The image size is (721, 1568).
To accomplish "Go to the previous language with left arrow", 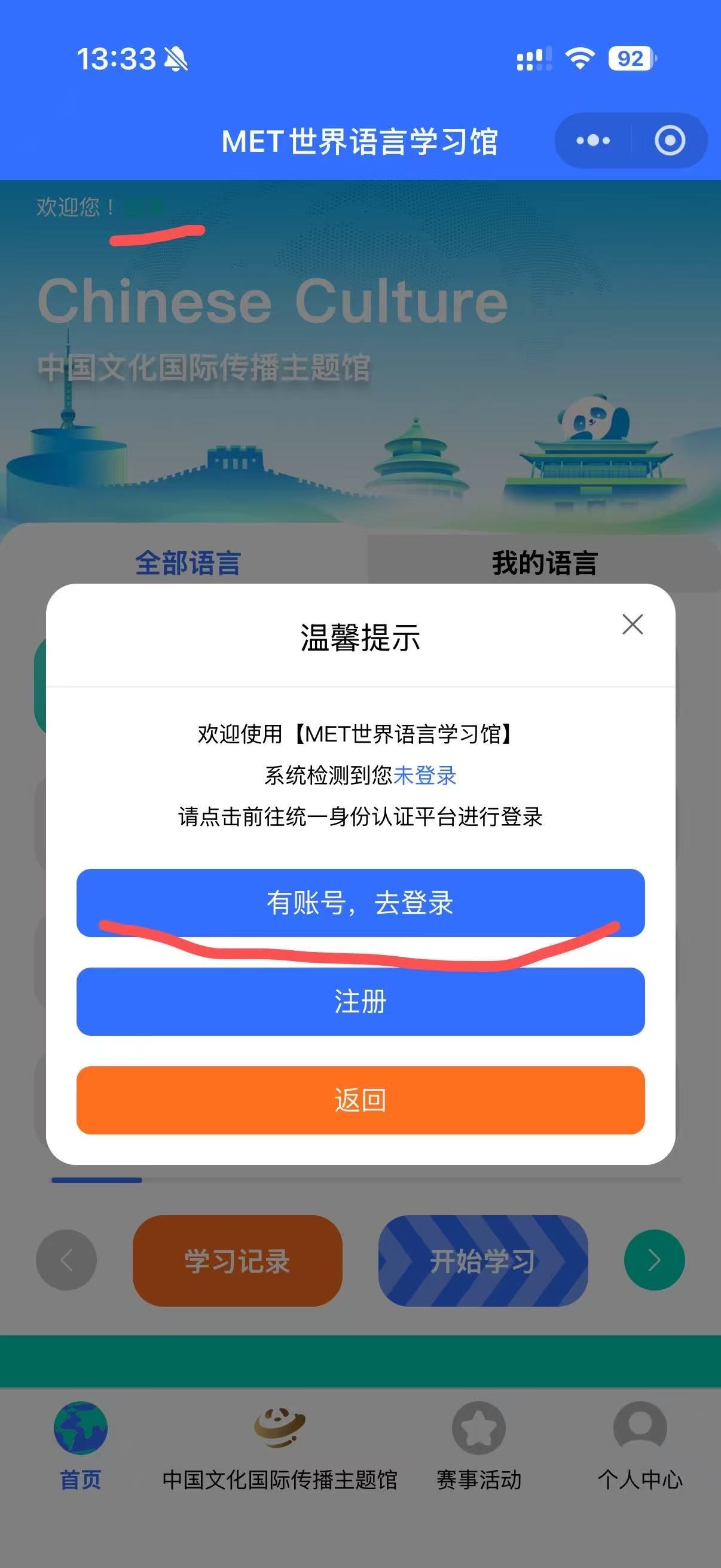I will (66, 1261).
